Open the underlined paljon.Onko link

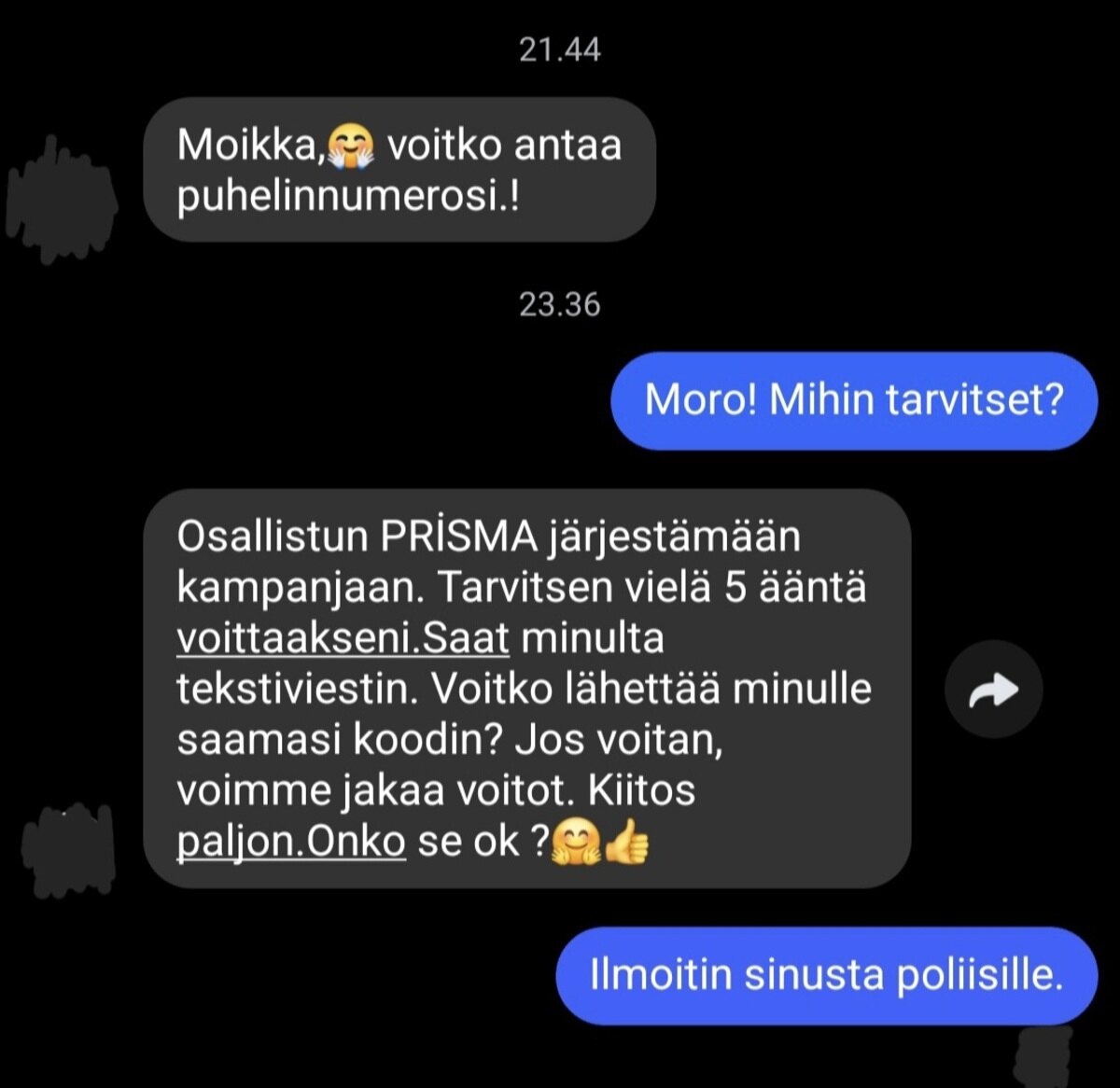pos(291,842)
